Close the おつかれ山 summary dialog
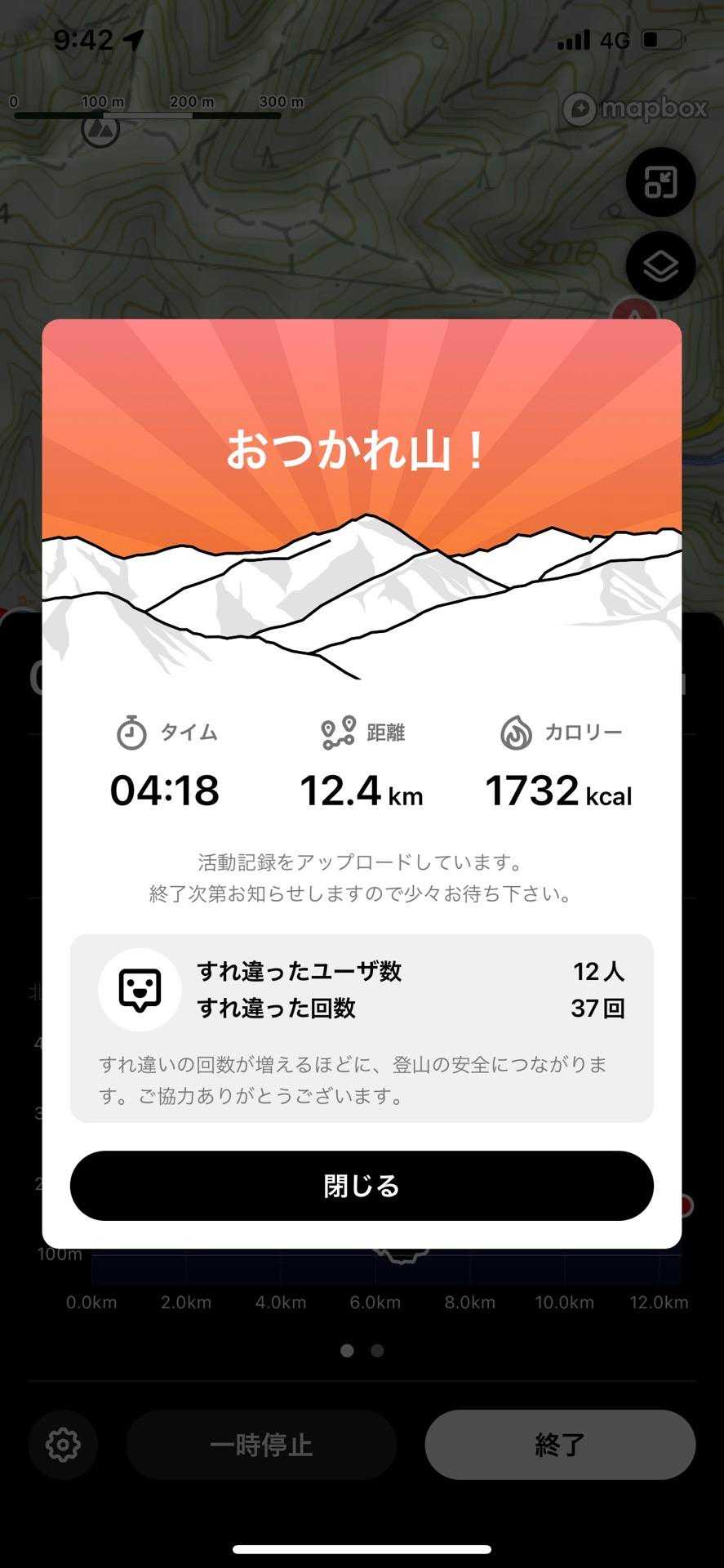724x1568 pixels. (x=362, y=1186)
